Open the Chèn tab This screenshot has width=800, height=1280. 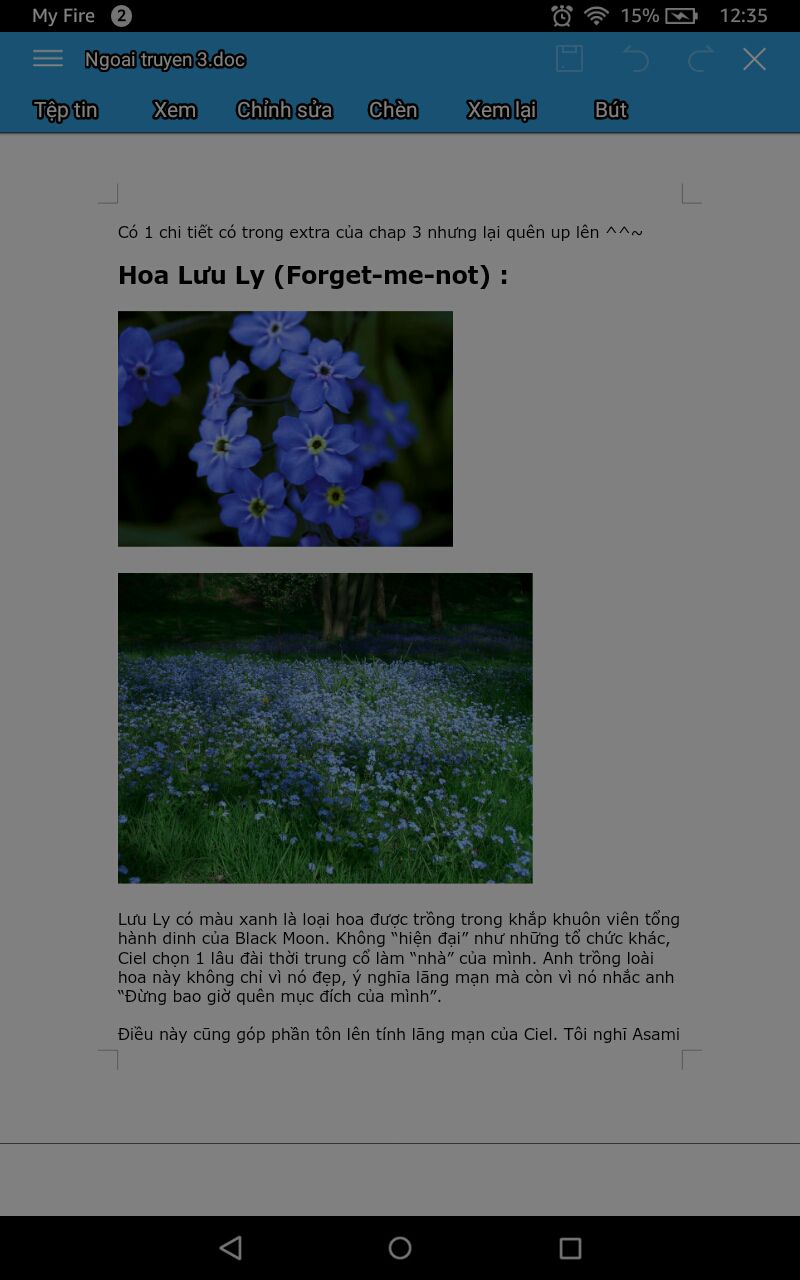[x=393, y=110]
